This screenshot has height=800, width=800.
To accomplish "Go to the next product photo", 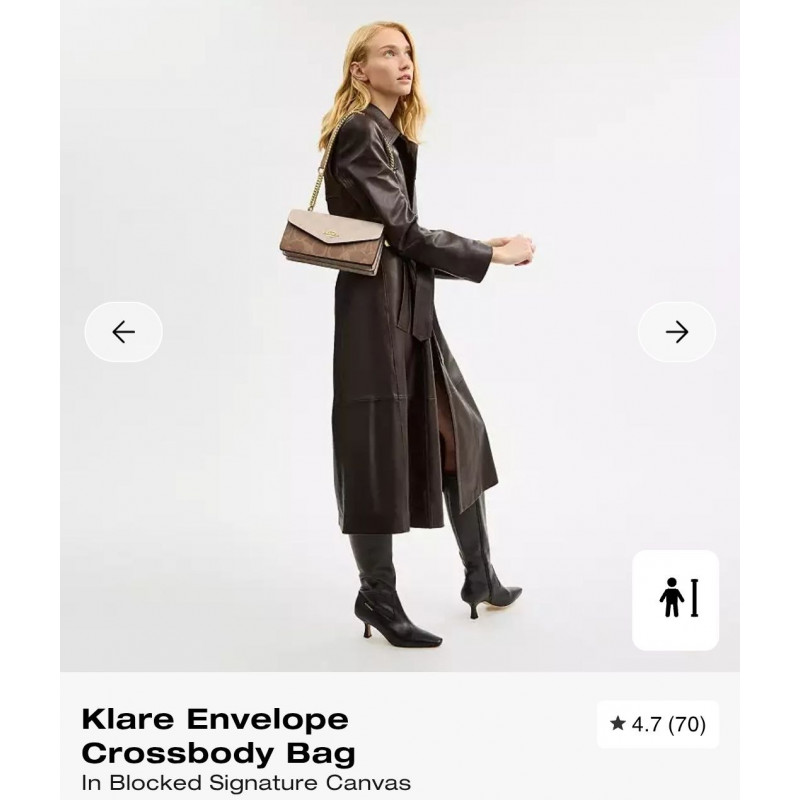I will tap(677, 332).
